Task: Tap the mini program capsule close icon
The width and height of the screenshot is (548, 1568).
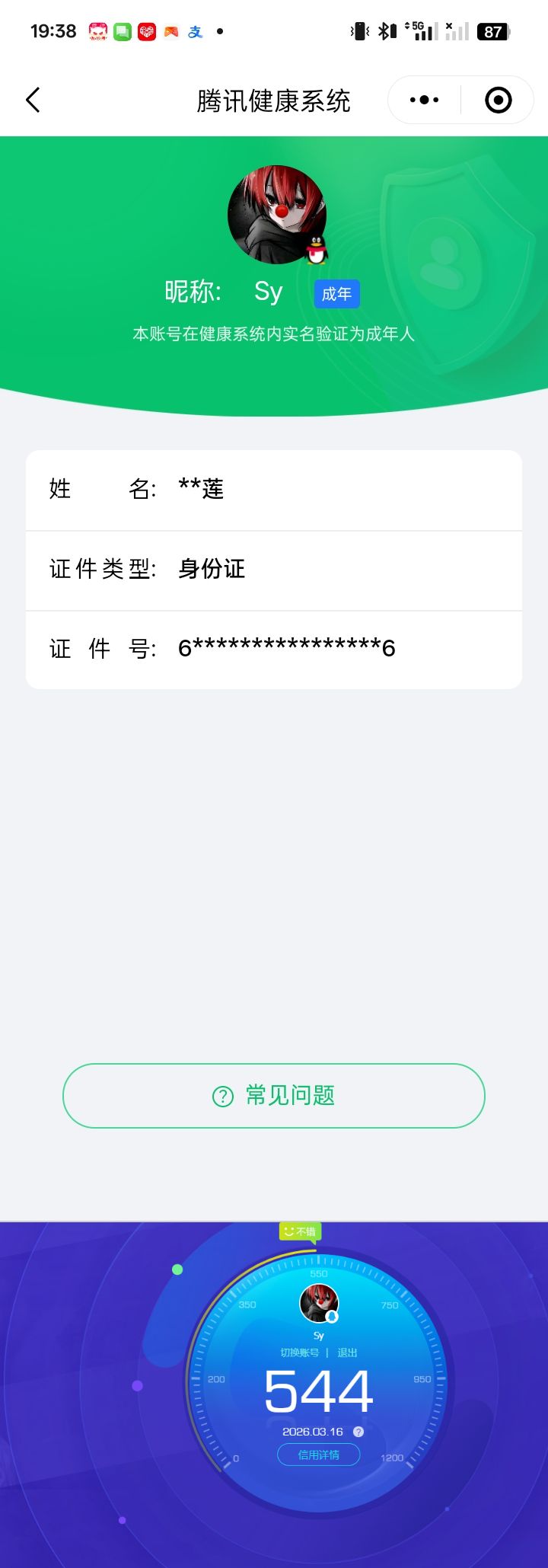Action: click(x=498, y=100)
